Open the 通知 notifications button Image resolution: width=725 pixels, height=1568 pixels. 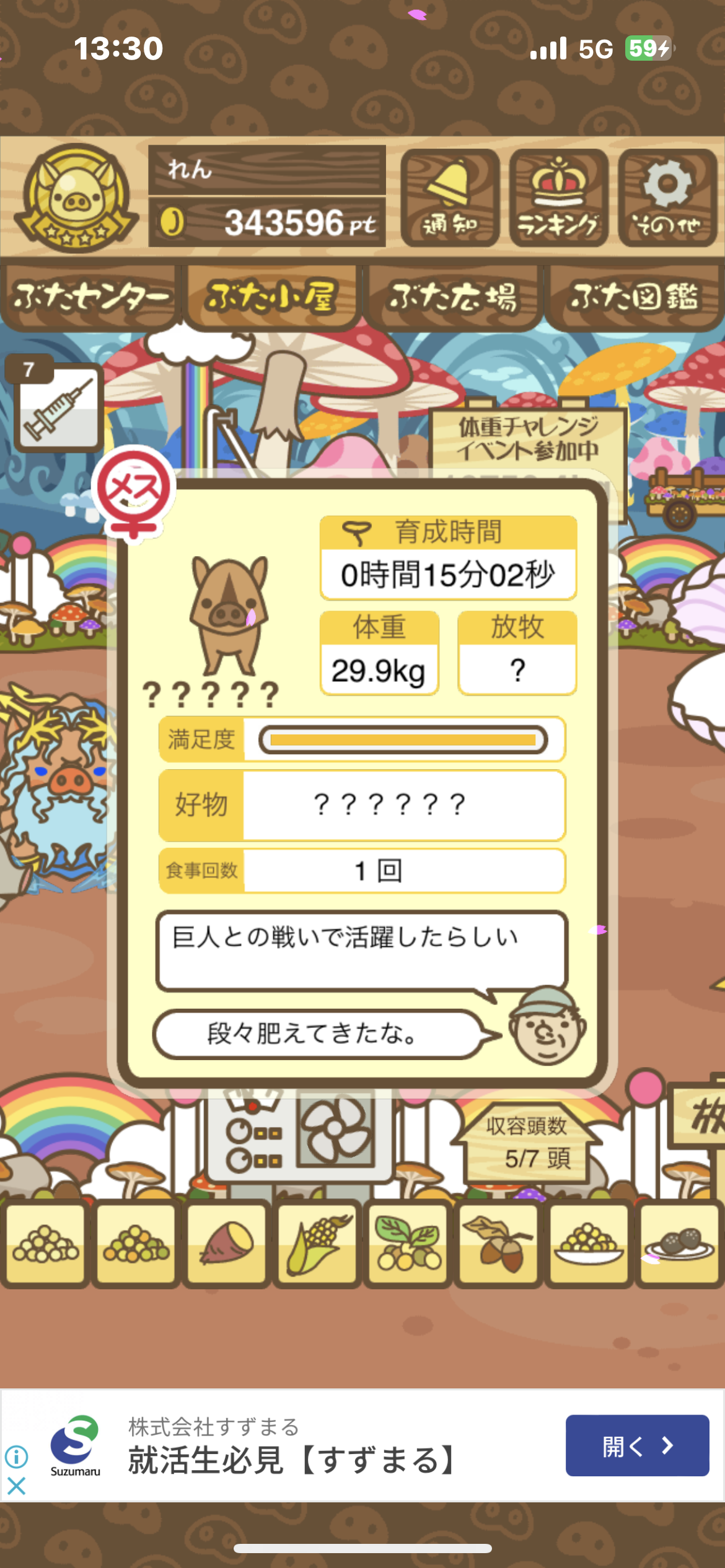tap(450, 198)
